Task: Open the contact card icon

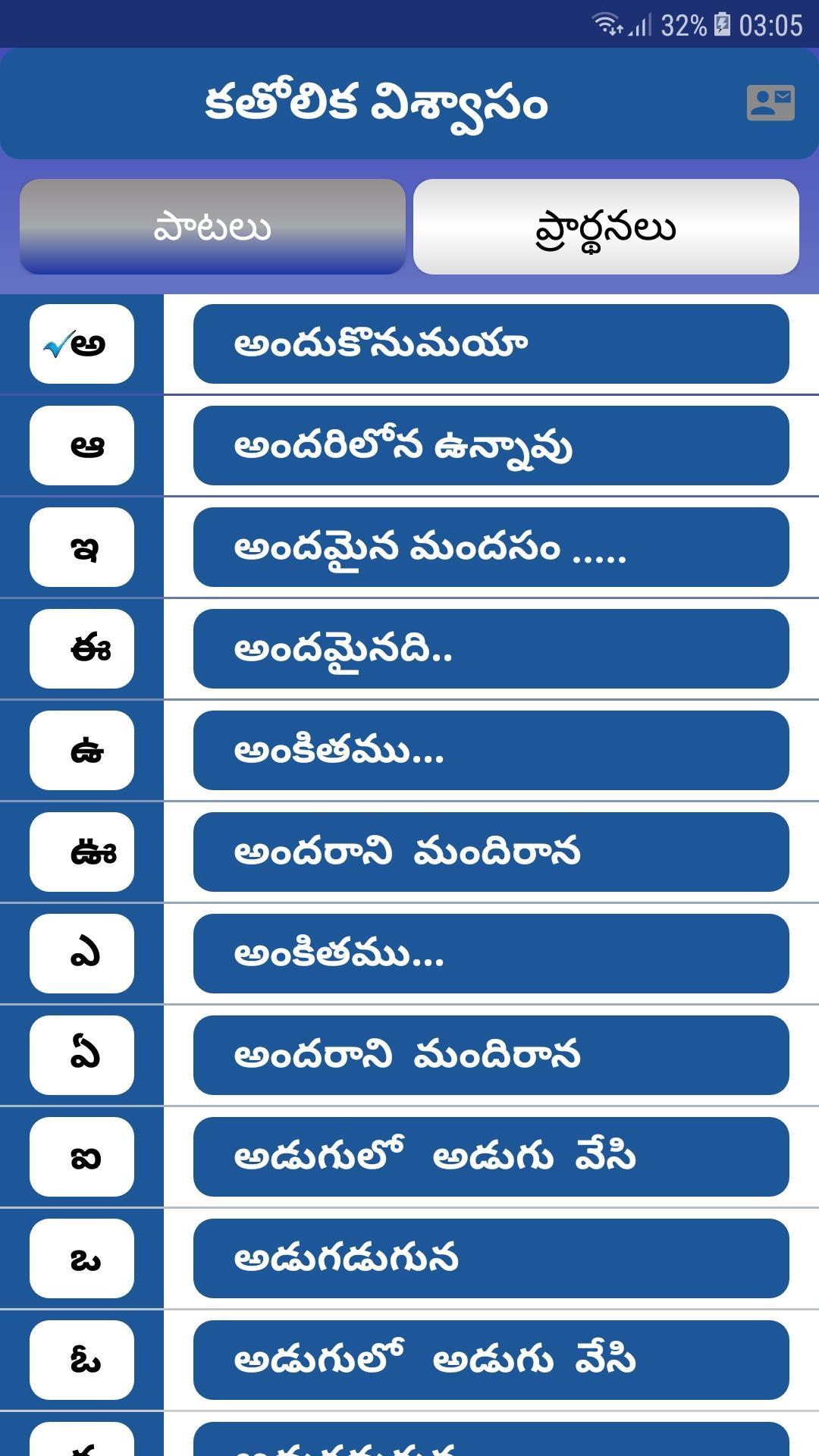Action: tap(770, 102)
